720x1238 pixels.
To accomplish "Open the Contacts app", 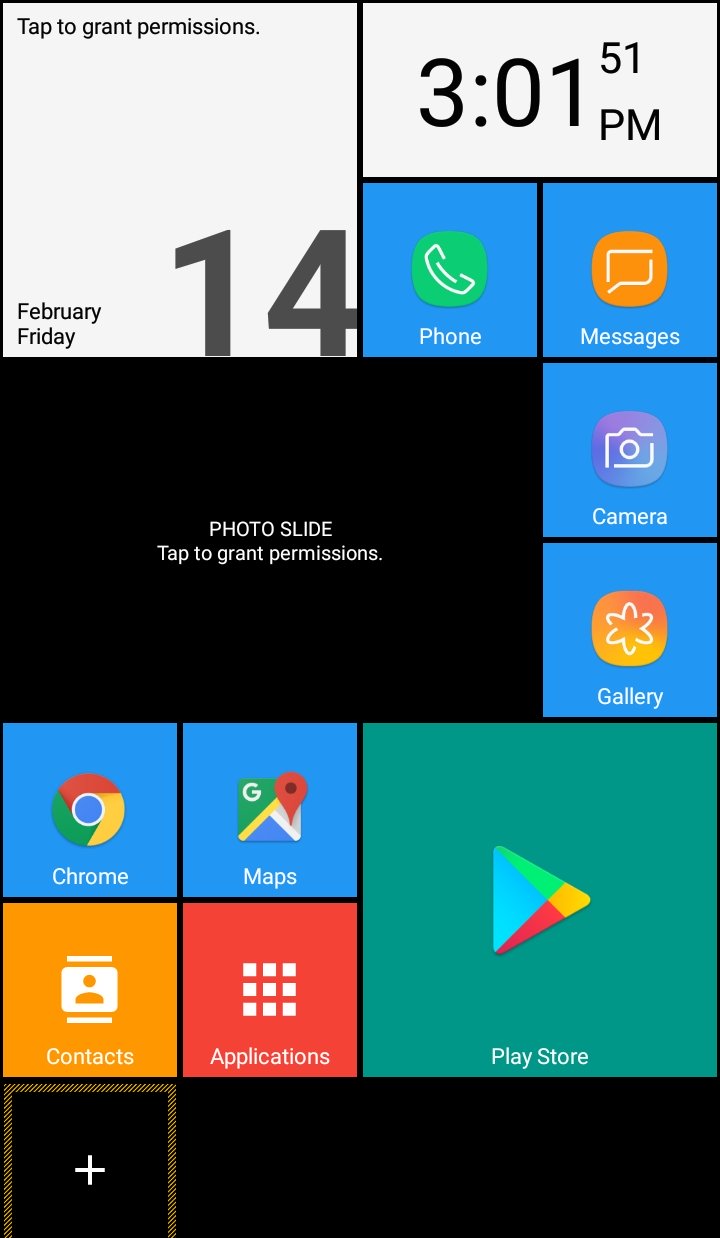I will pyautogui.click(x=89, y=990).
